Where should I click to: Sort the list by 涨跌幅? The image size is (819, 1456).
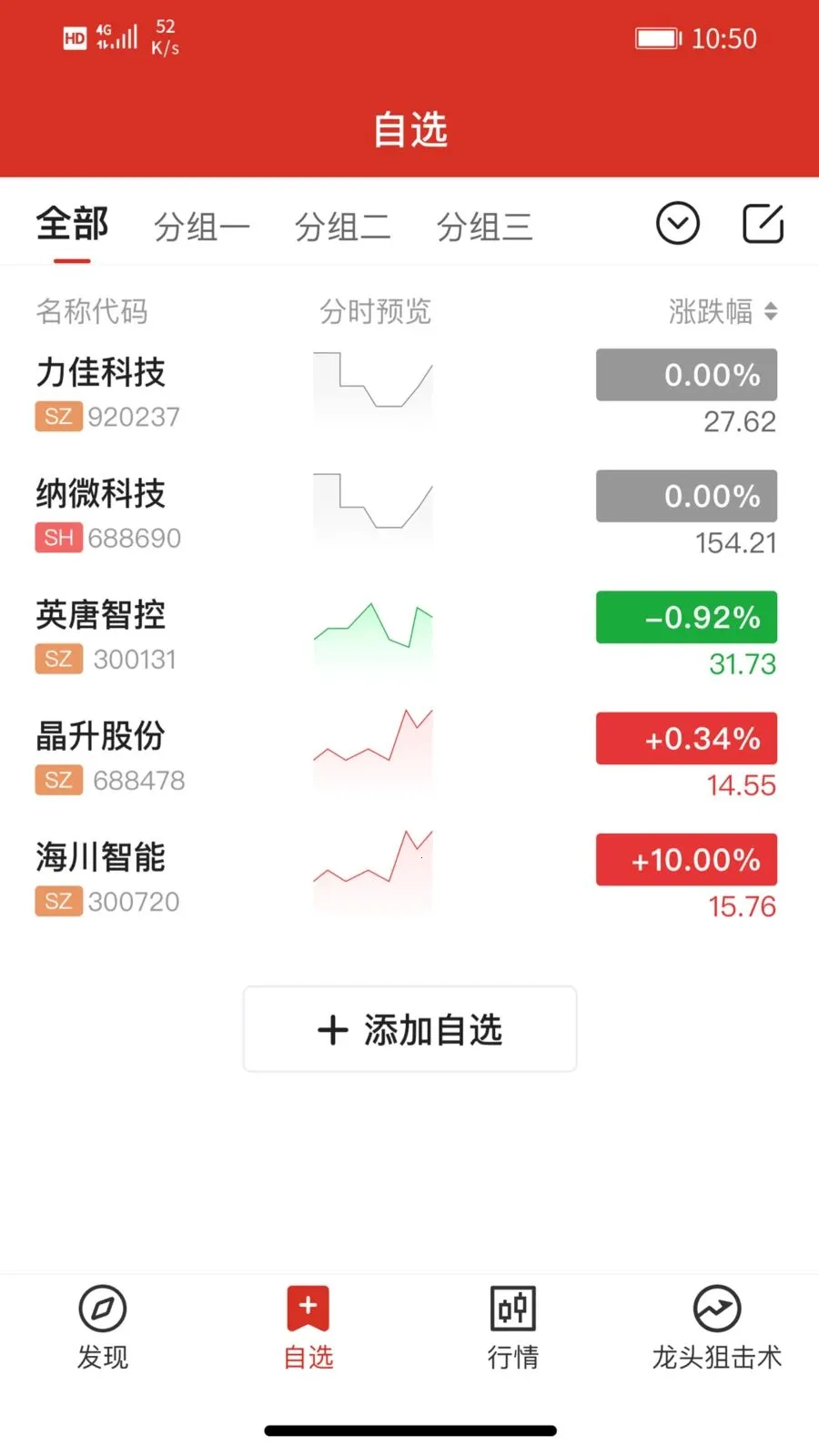(x=723, y=311)
